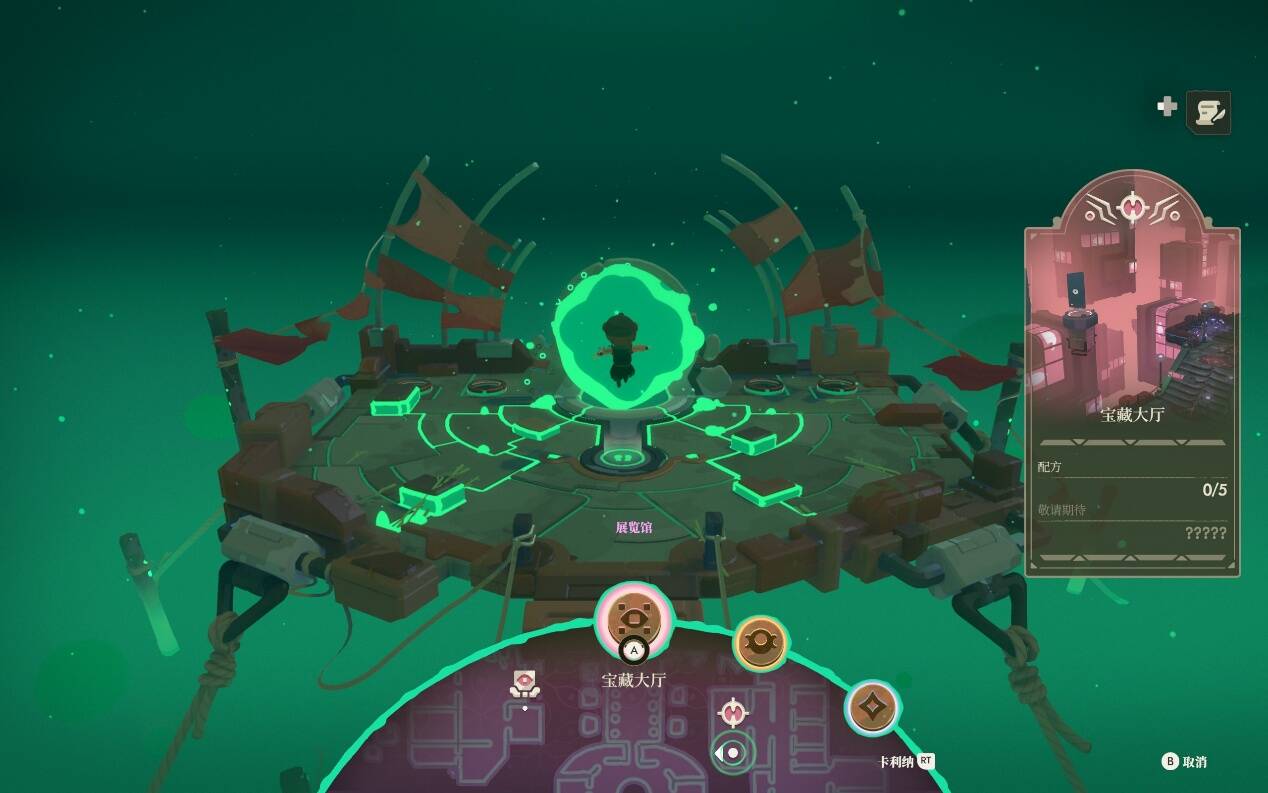Tap the pink marker on the map

(733, 712)
